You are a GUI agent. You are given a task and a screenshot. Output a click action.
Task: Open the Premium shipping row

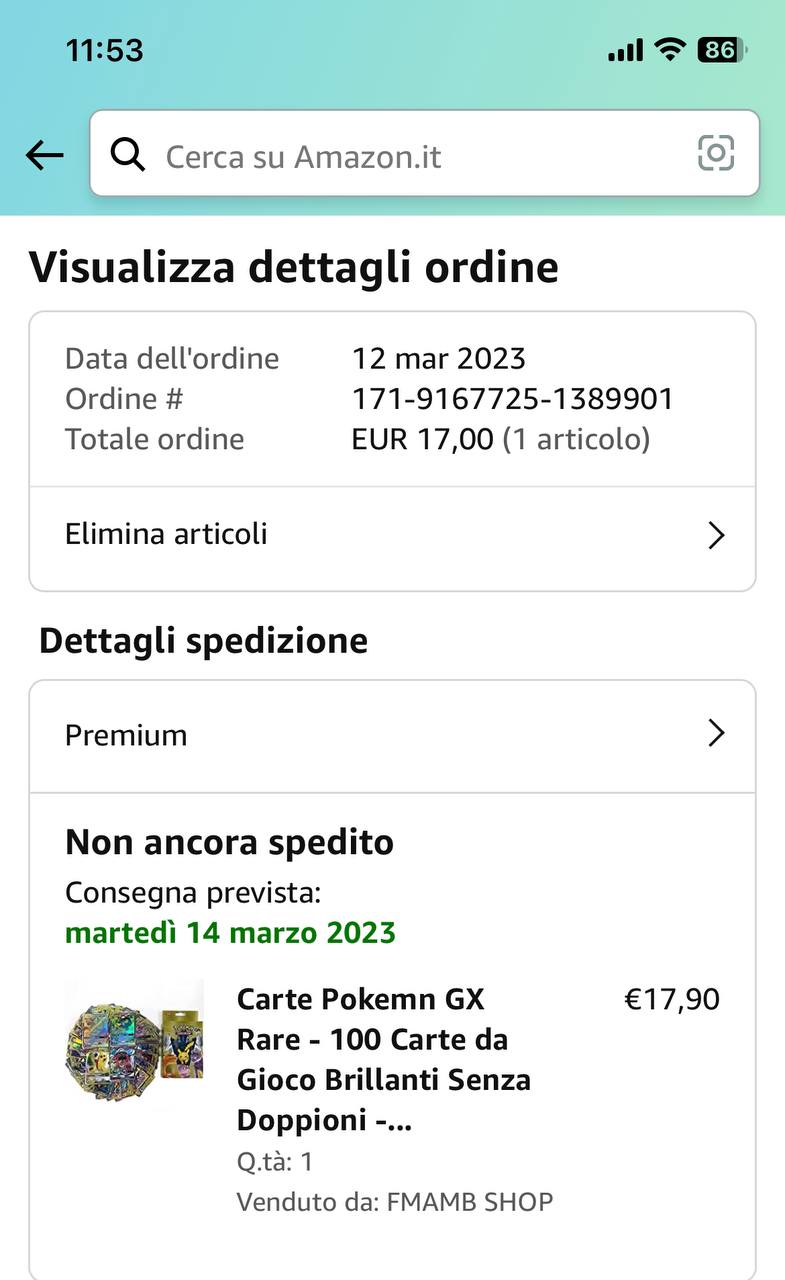coord(392,735)
